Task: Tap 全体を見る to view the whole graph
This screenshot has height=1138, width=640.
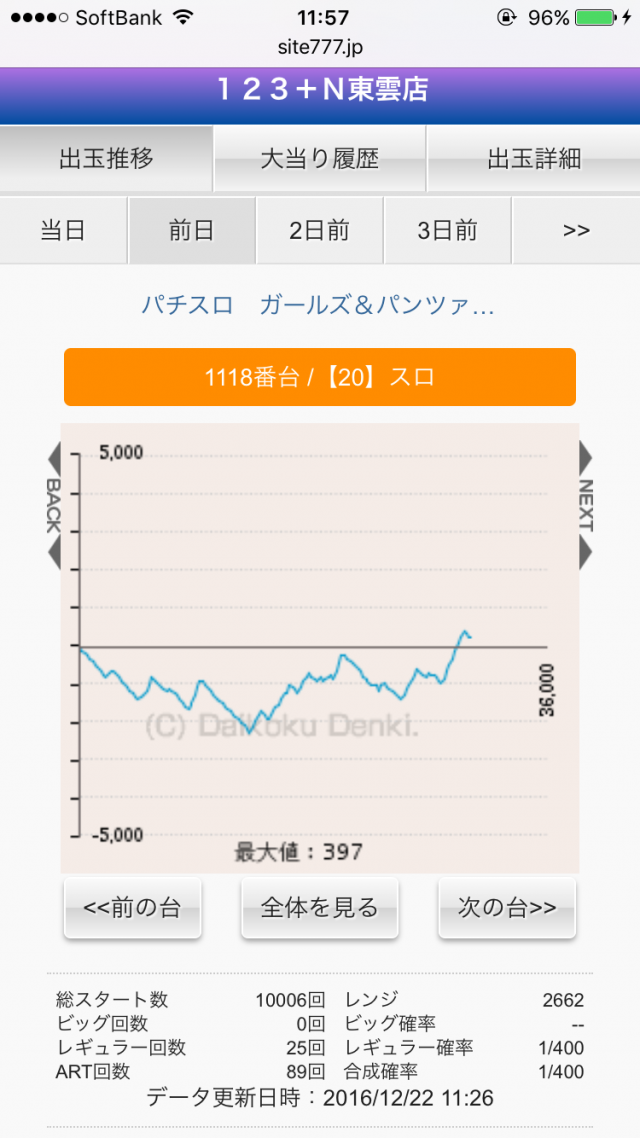Action: tap(320, 908)
